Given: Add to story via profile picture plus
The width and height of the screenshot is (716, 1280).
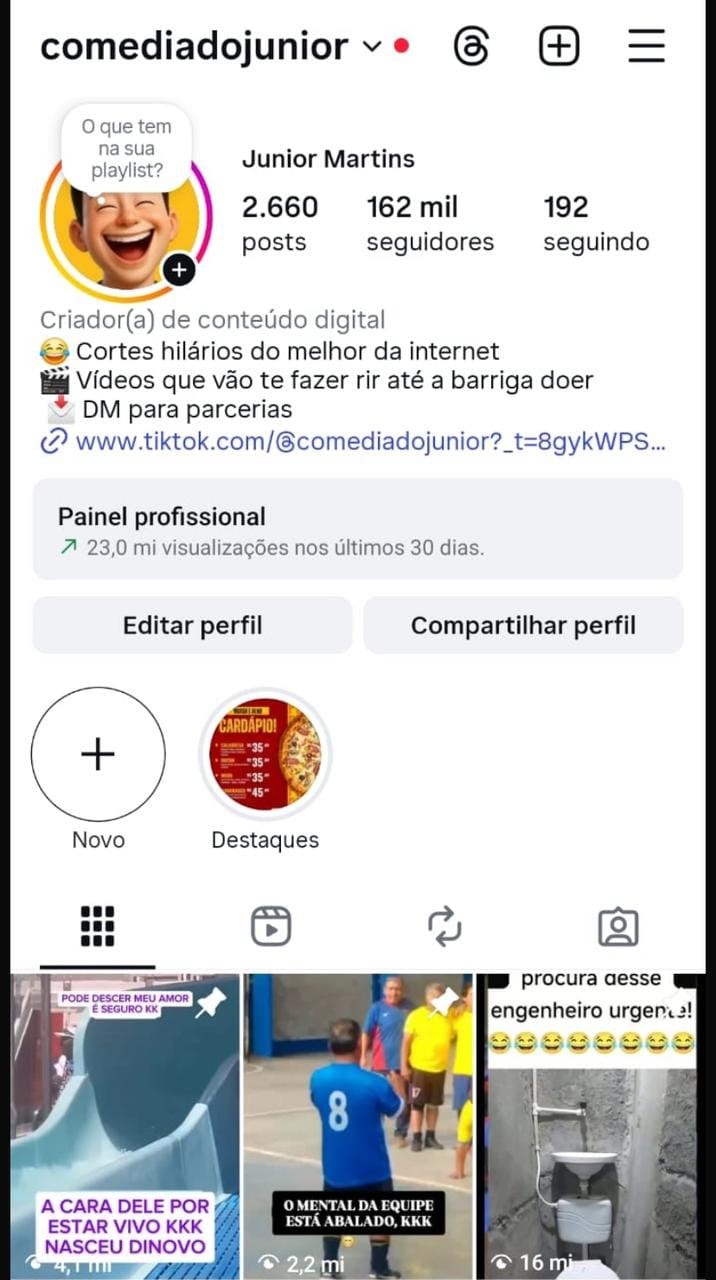Looking at the screenshot, I should (x=179, y=269).
